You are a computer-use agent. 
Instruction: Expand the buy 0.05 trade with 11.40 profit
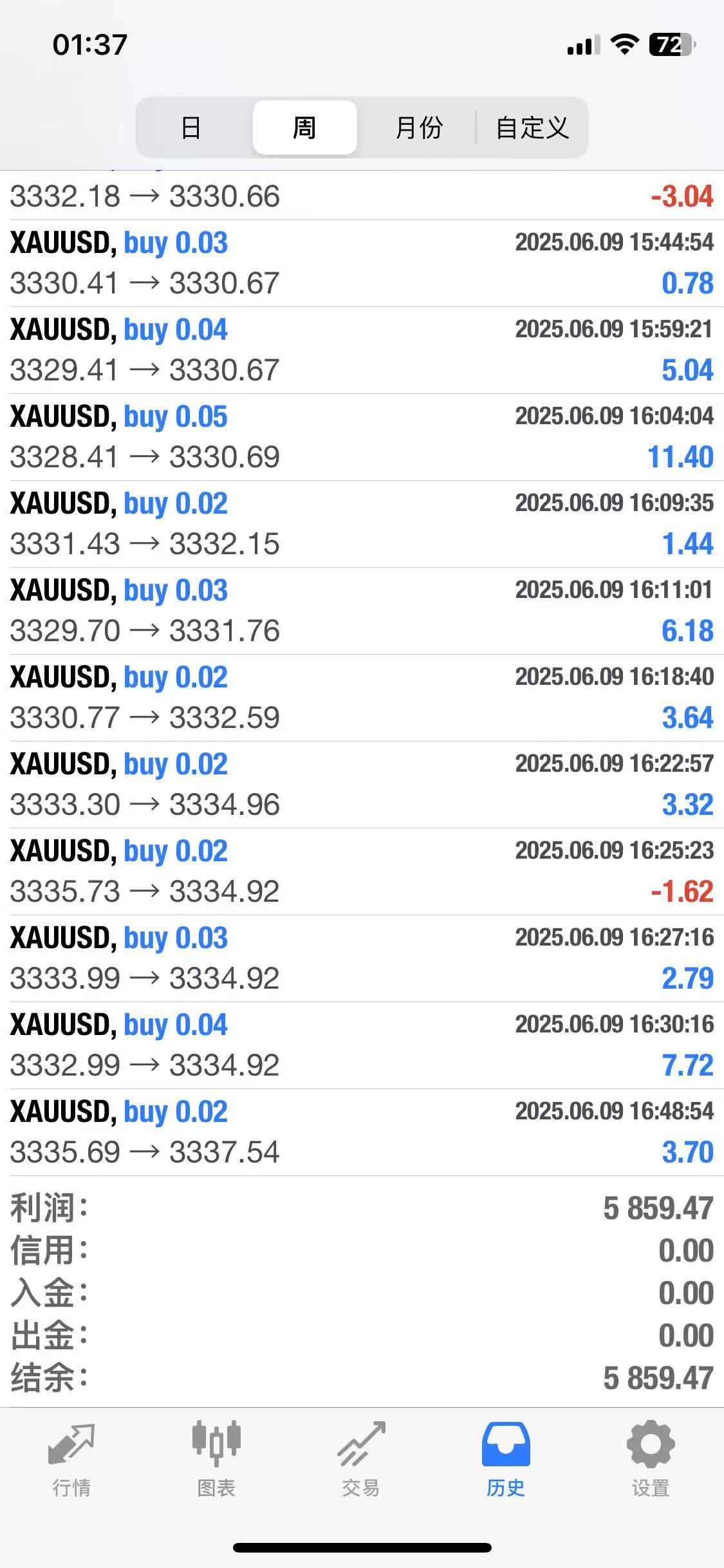pos(362,437)
